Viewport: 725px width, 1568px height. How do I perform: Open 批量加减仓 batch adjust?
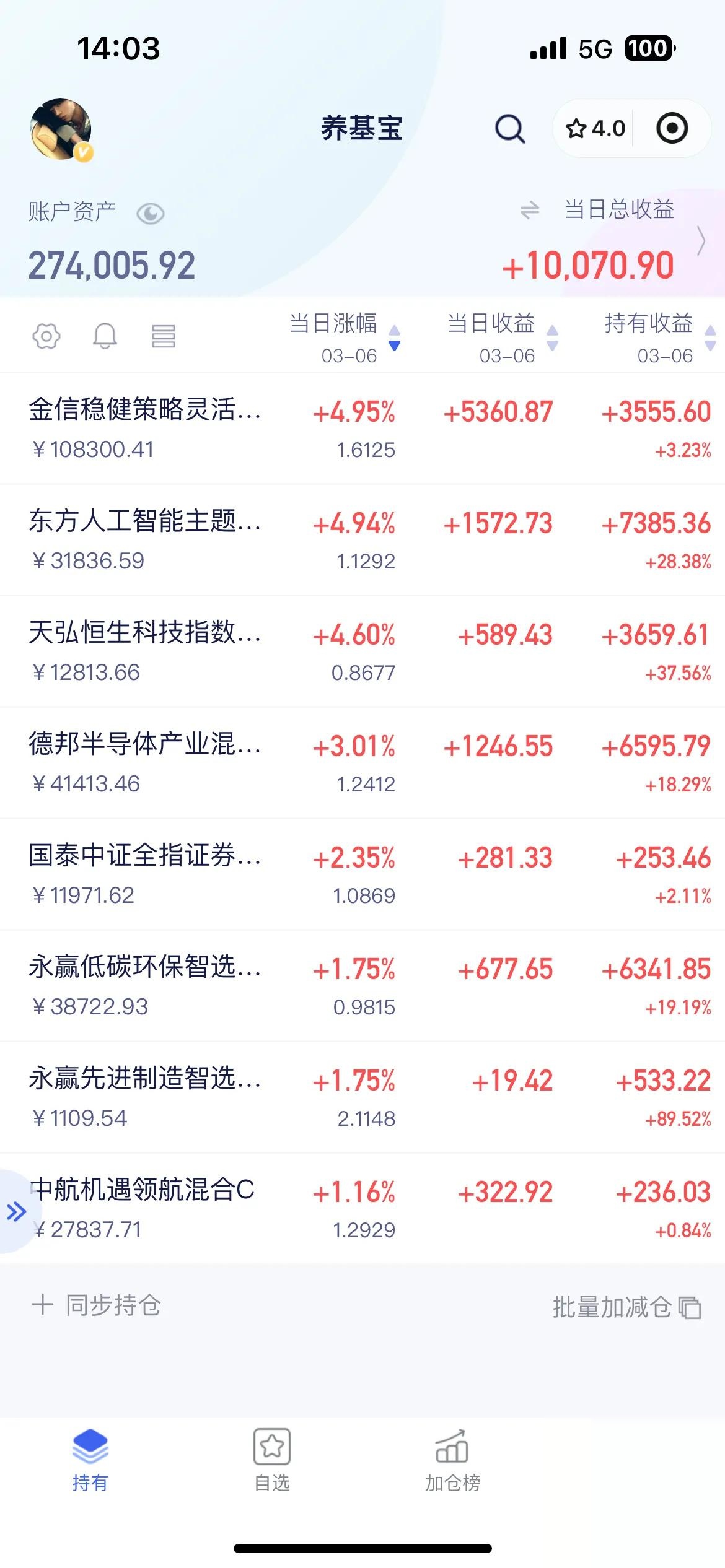[x=626, y=1307]
